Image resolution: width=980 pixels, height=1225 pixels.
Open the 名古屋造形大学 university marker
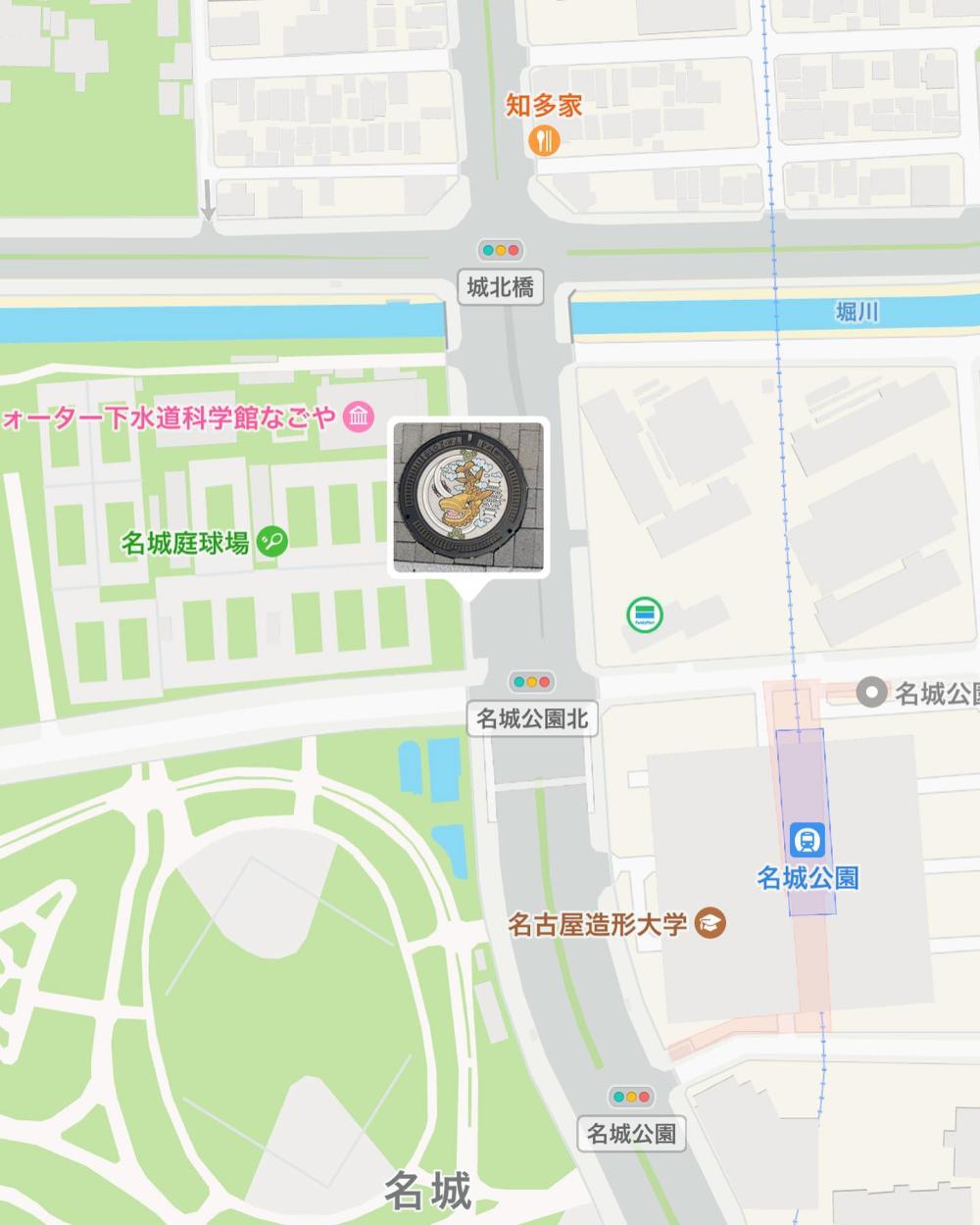pyautogui.click(x=710, y=923)
